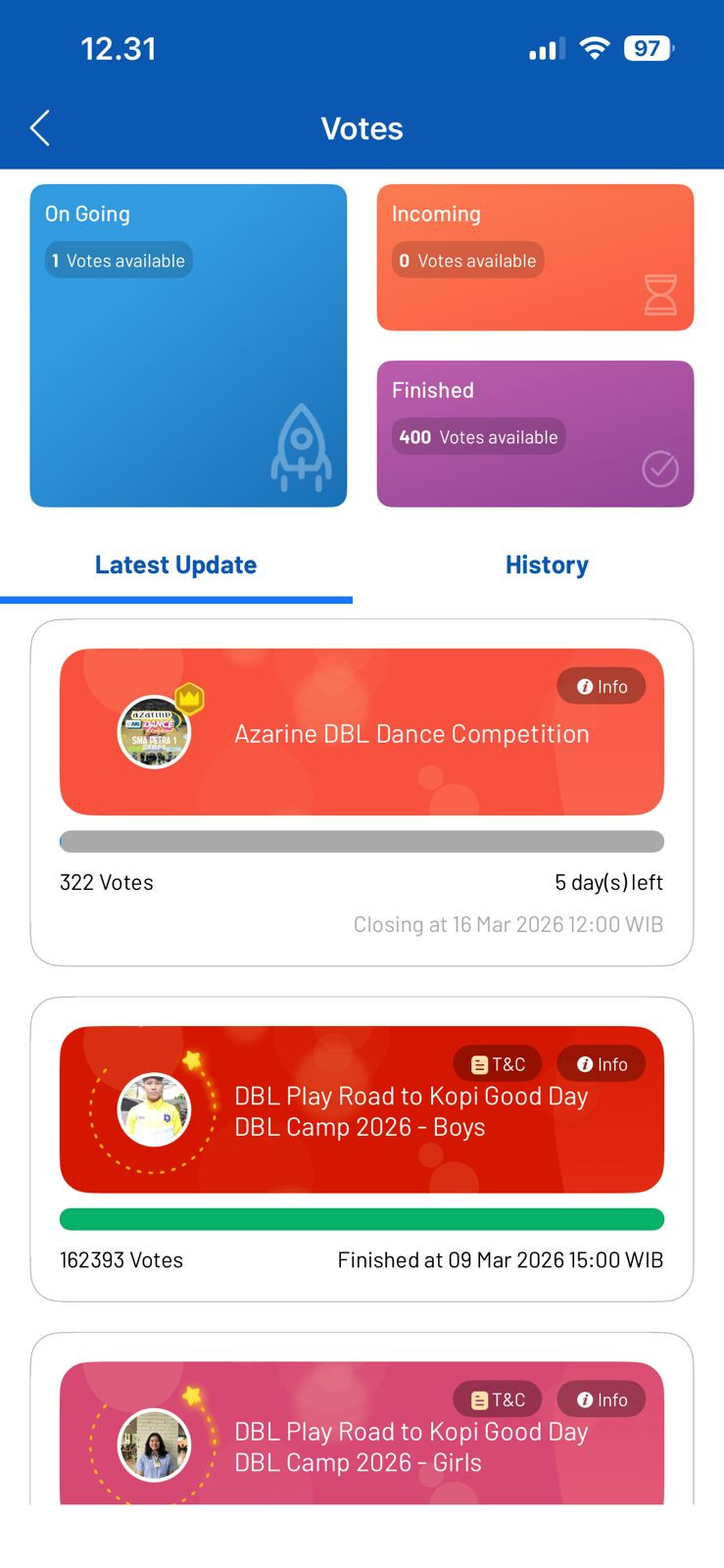View Info for Azarine DBL Dance Competition
Image resolution: width=724 pixels, height=1568 pixels.
(x=602, y=687)
